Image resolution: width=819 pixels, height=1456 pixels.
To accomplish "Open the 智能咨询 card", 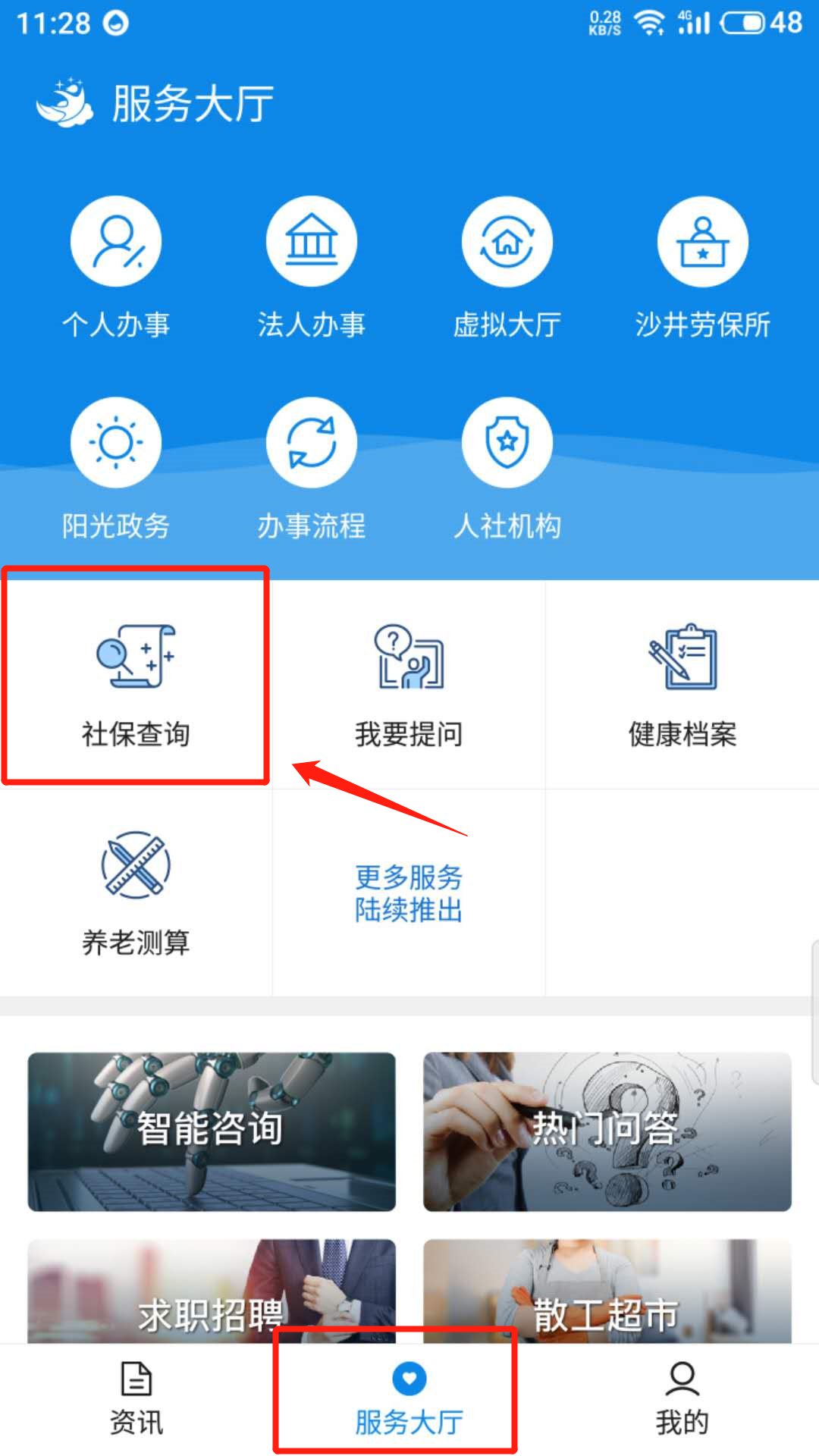I will coord(212,1131).
